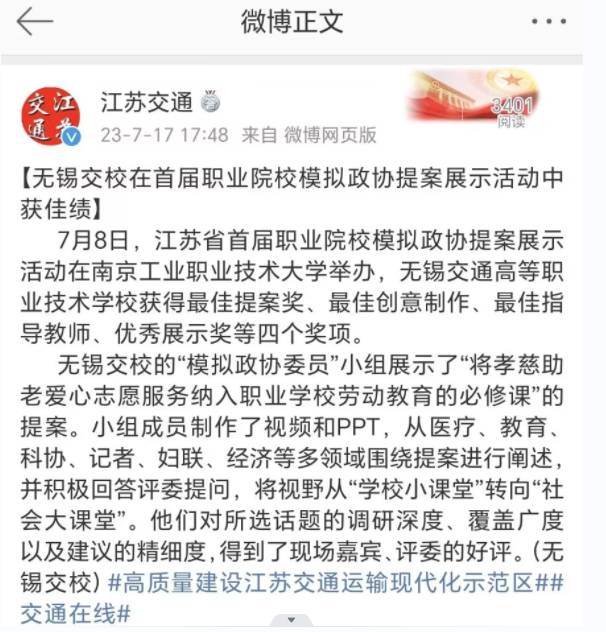The image size is (606, 632).
Task: Go back from the Weibo post
Action: click(x=35, y=22)
